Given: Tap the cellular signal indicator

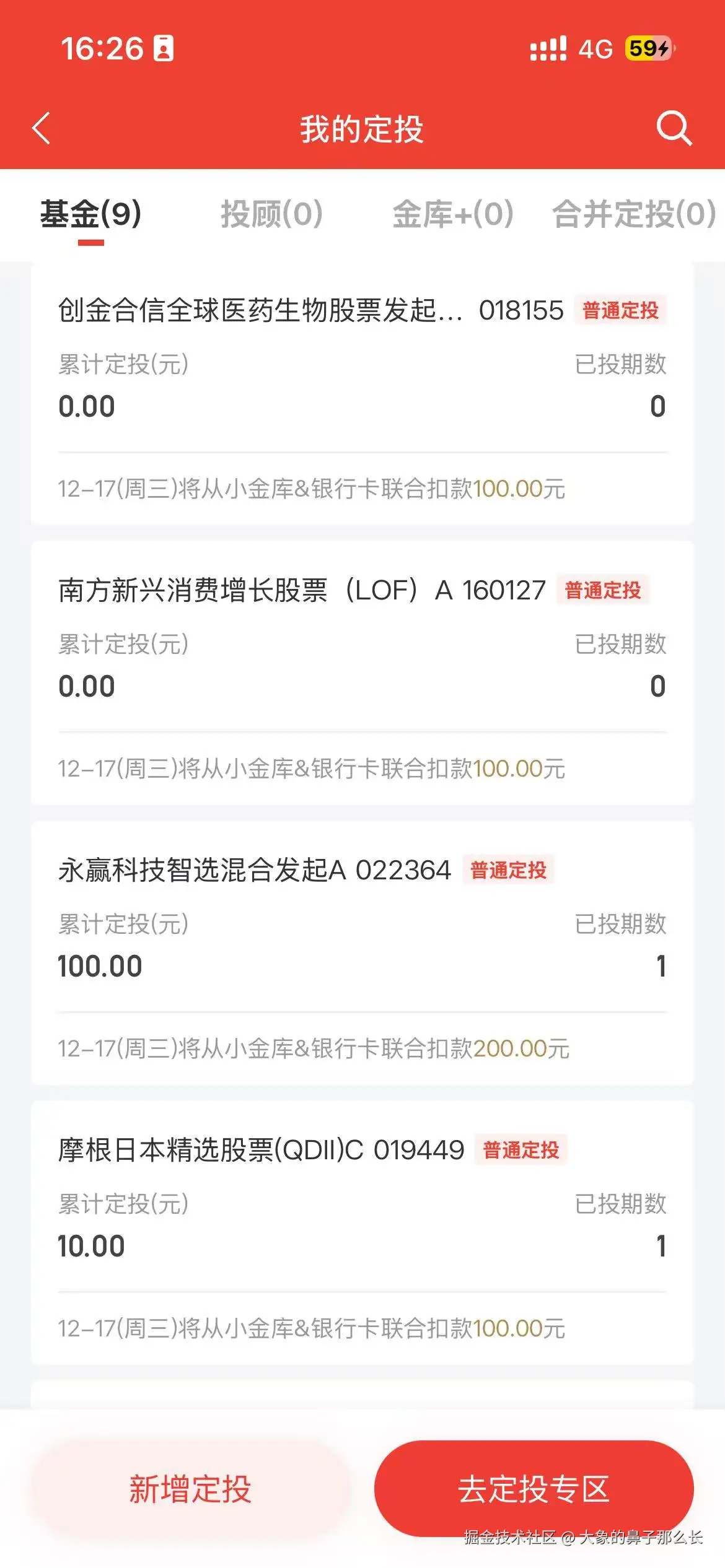Looking at the screenshot, I should click(548, 48).
